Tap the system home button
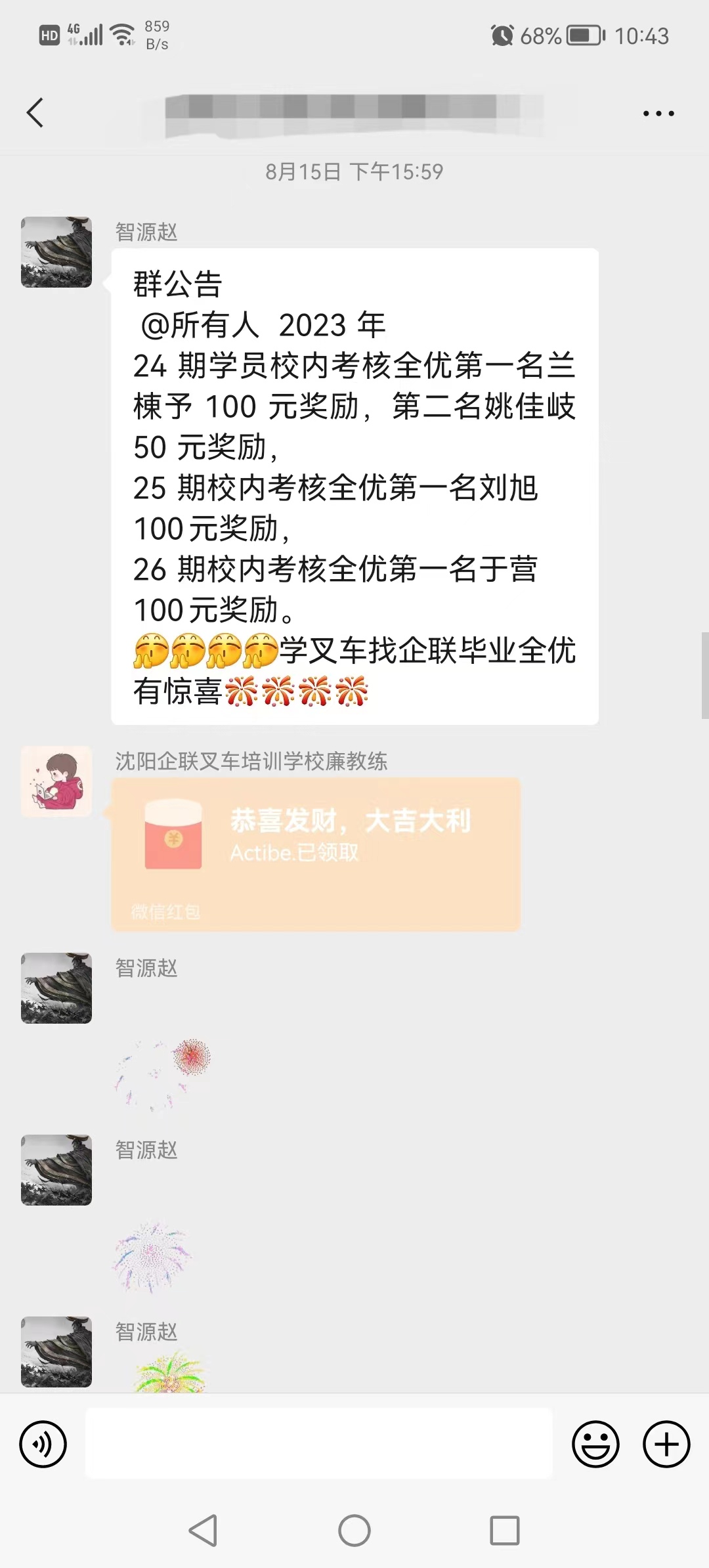This screenshot has height=1568, width=709. point(354,1531)
